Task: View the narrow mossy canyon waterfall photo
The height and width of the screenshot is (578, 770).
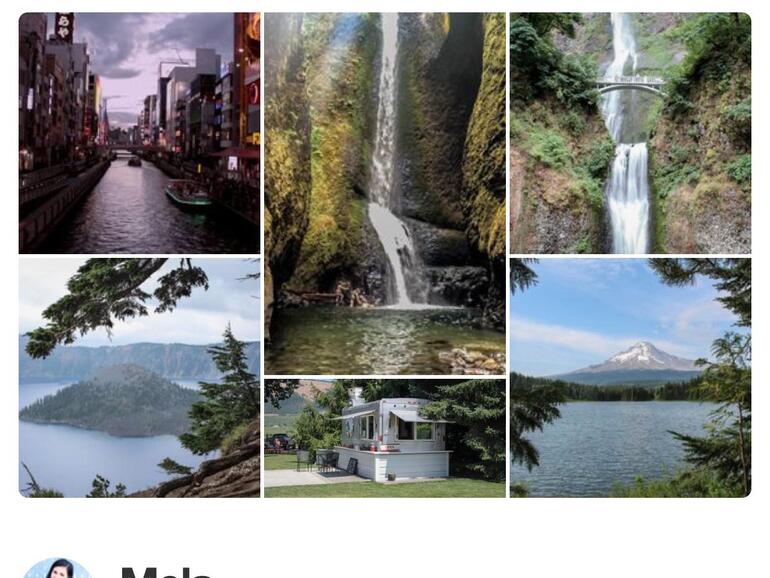Action: (385, 193)
